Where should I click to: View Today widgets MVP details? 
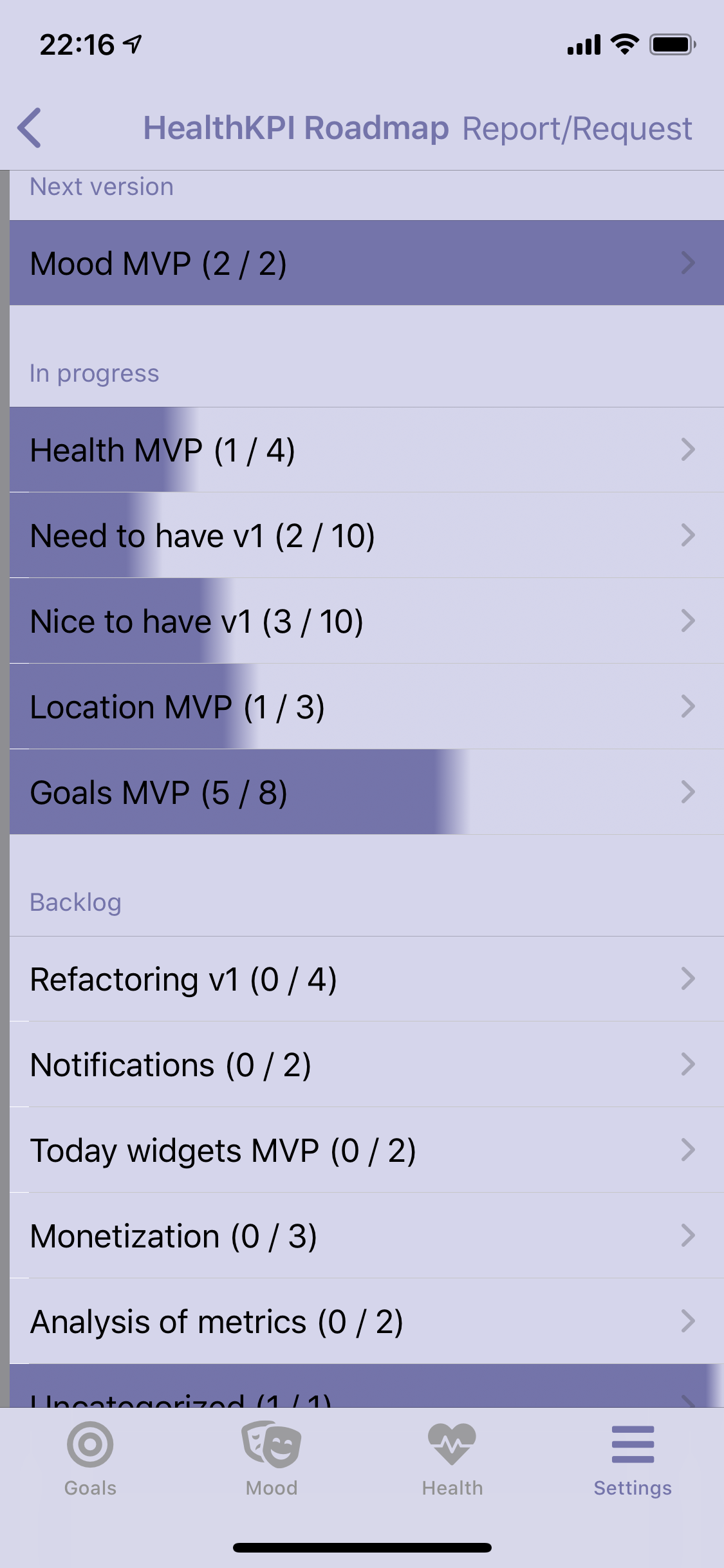(x=367, y=1150)
